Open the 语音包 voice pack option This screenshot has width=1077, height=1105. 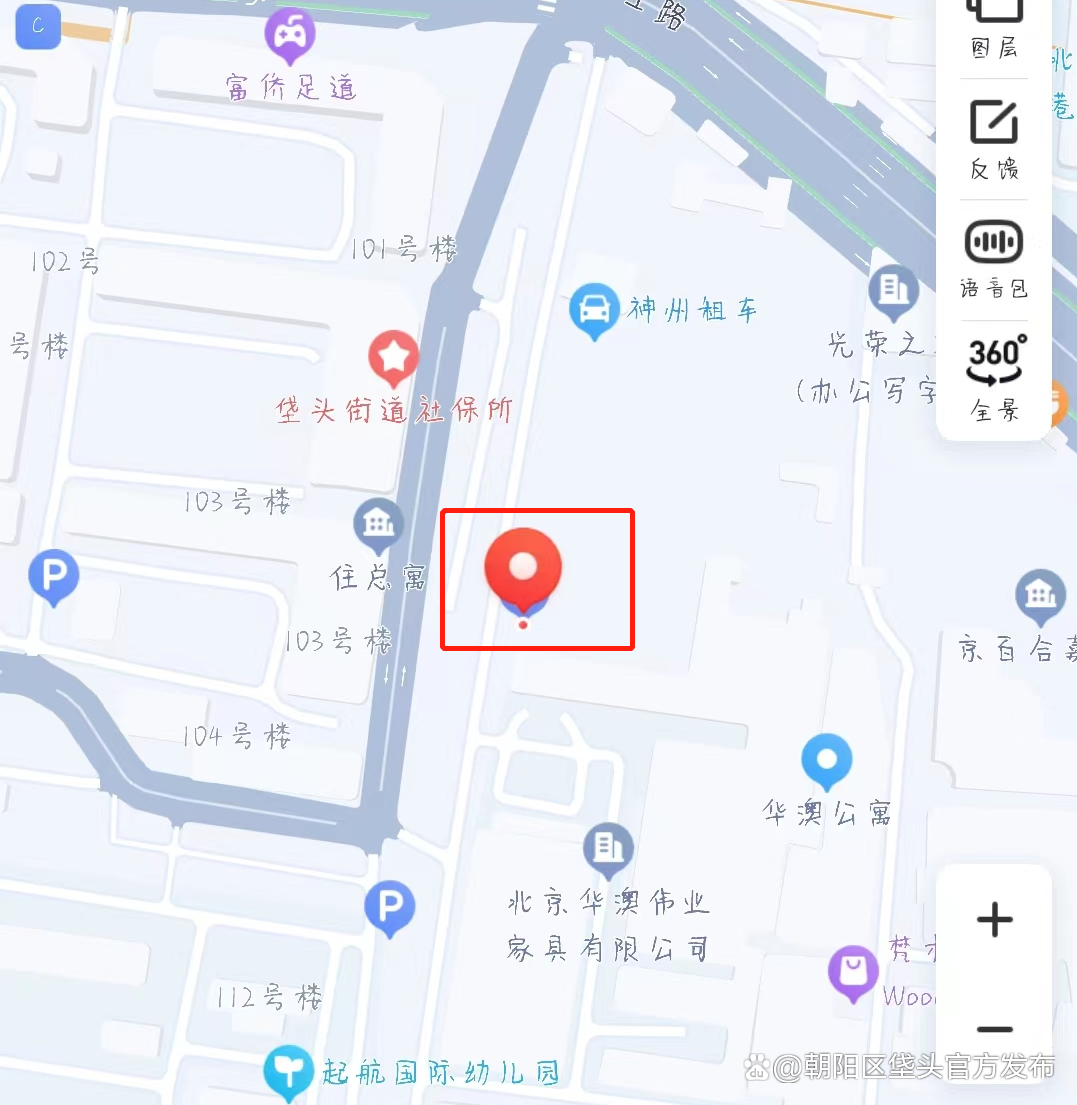pyautogui.click(x=994, y=259)
